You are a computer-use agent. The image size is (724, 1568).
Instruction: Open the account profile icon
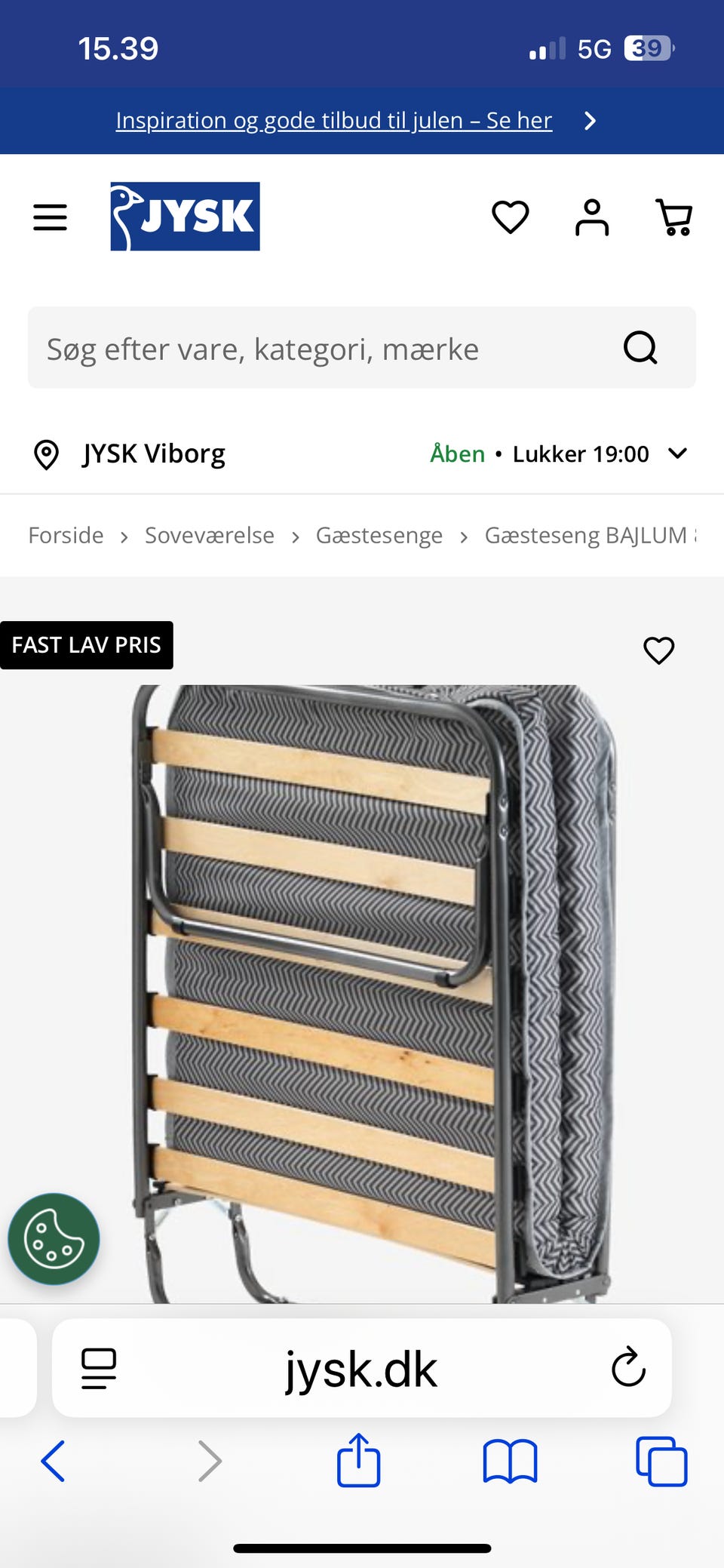coord(592,217)
